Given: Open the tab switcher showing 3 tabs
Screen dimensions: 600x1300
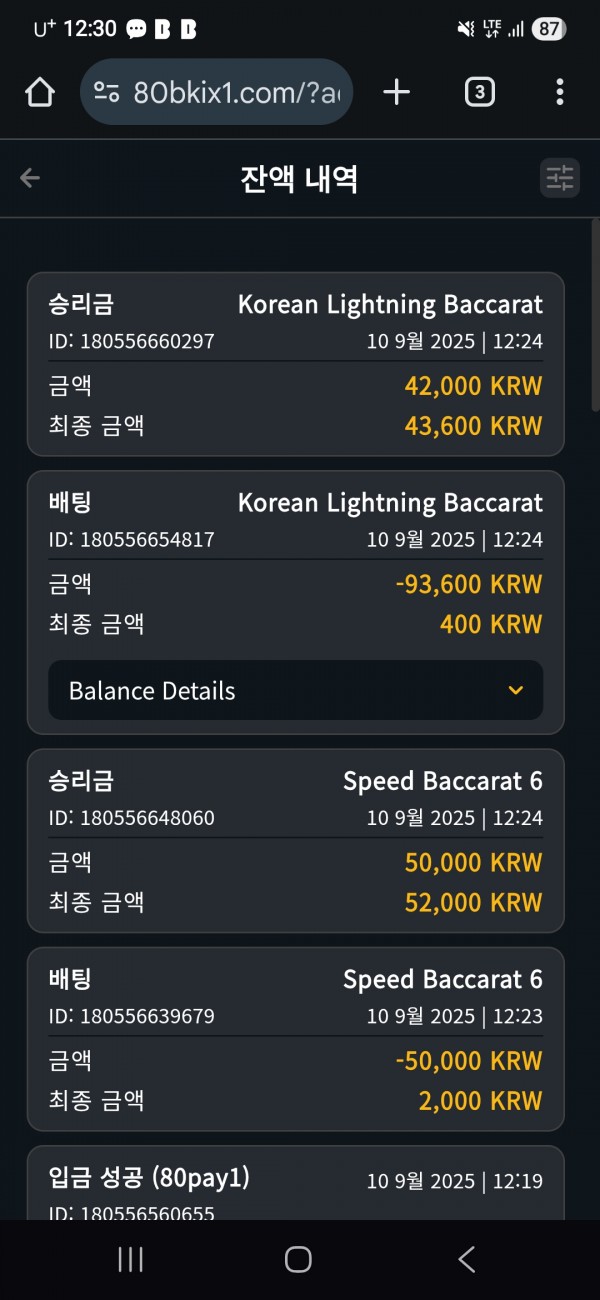Looking at the screenshot, I should point(479,92).
